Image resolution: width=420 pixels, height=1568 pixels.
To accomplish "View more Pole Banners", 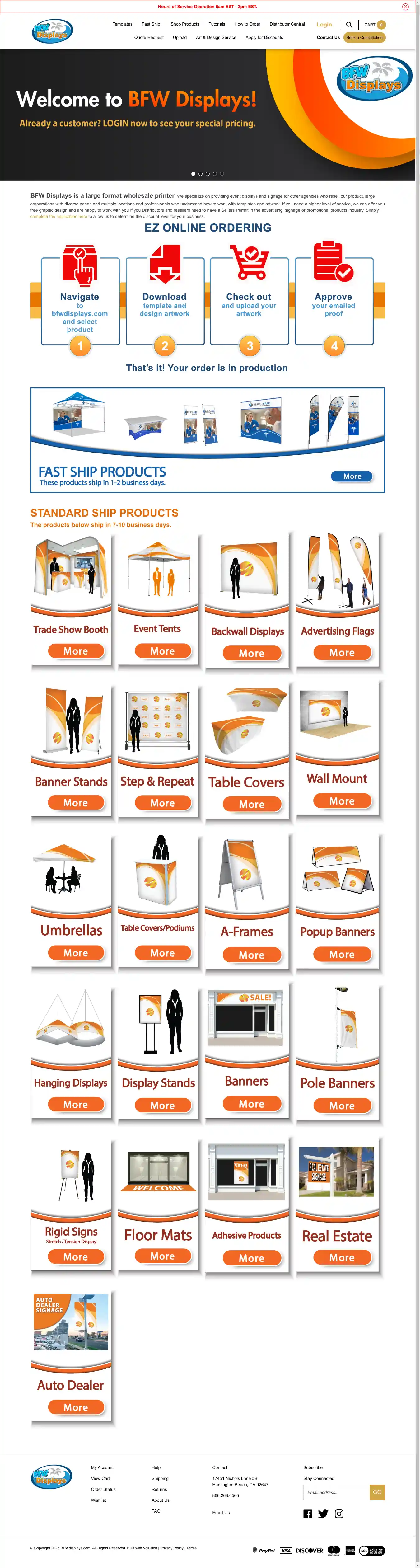I will 342,1106.
